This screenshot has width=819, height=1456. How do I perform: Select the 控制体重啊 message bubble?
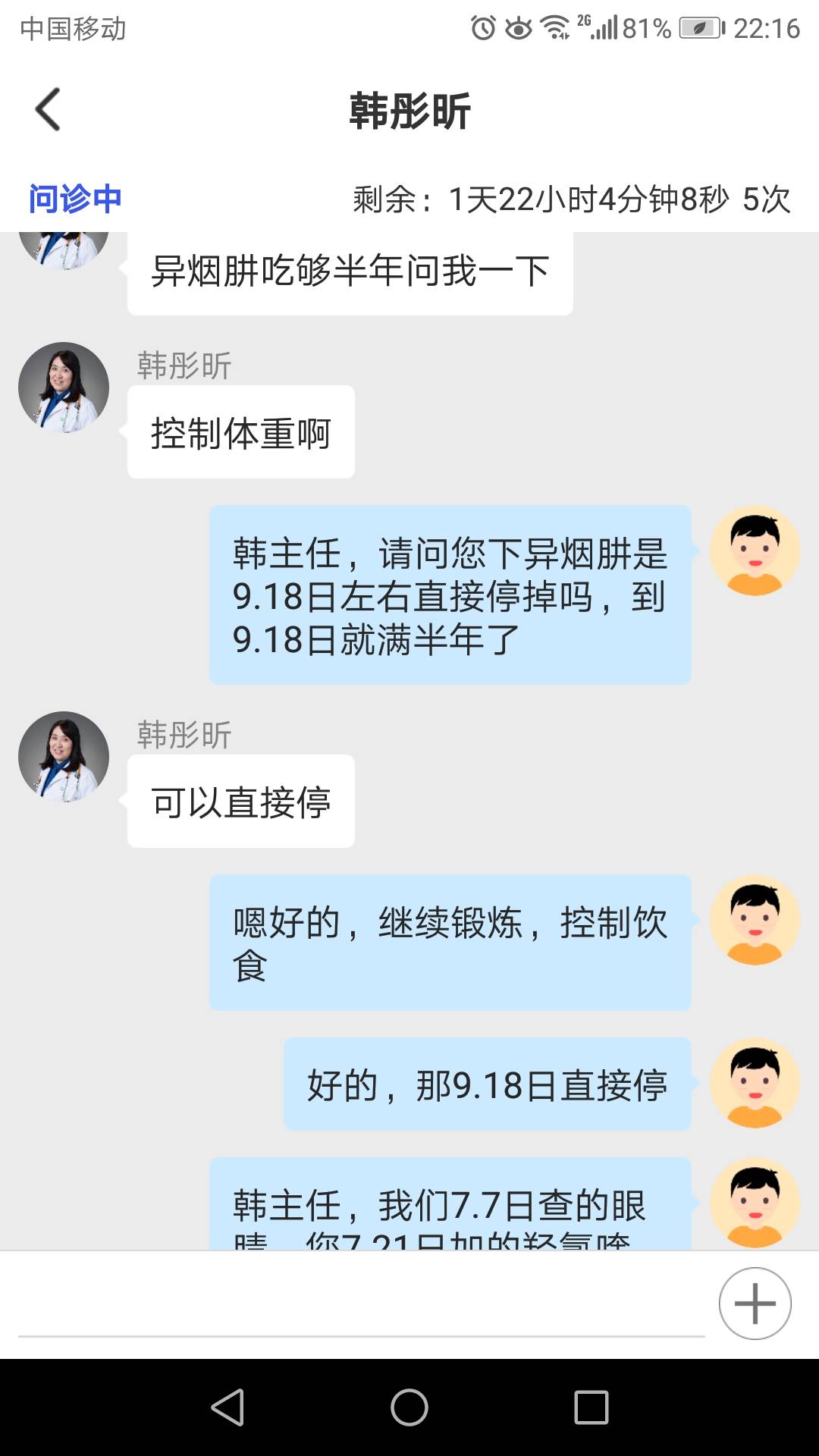(240, 431)
